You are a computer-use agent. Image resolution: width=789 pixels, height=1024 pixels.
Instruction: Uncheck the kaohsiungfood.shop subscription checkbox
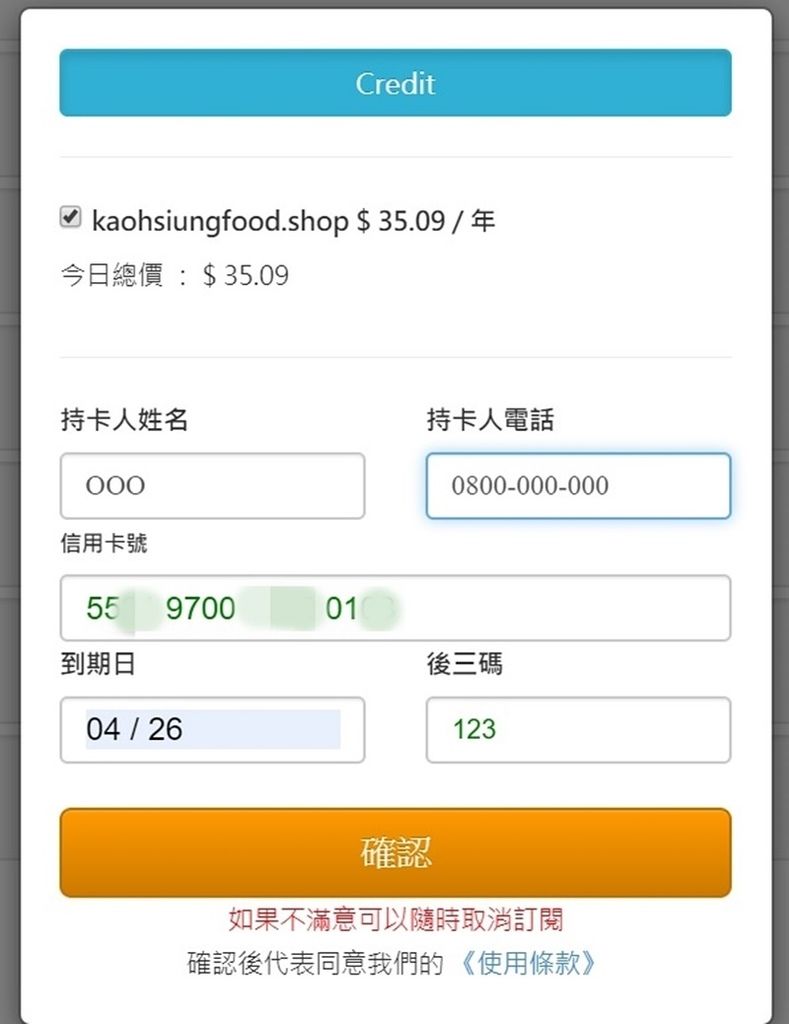coord(70,217)
